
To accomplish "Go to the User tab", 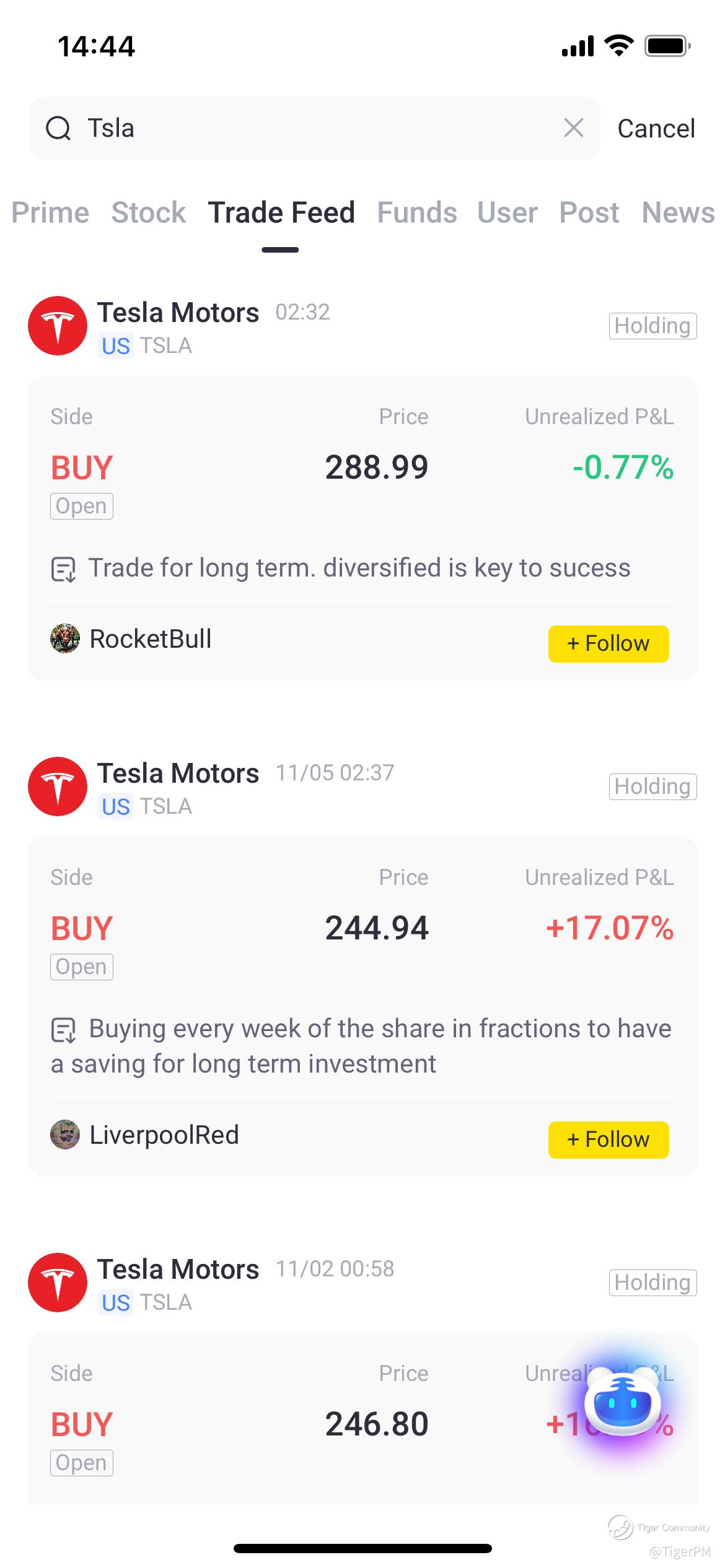I will tap(507, 212).
